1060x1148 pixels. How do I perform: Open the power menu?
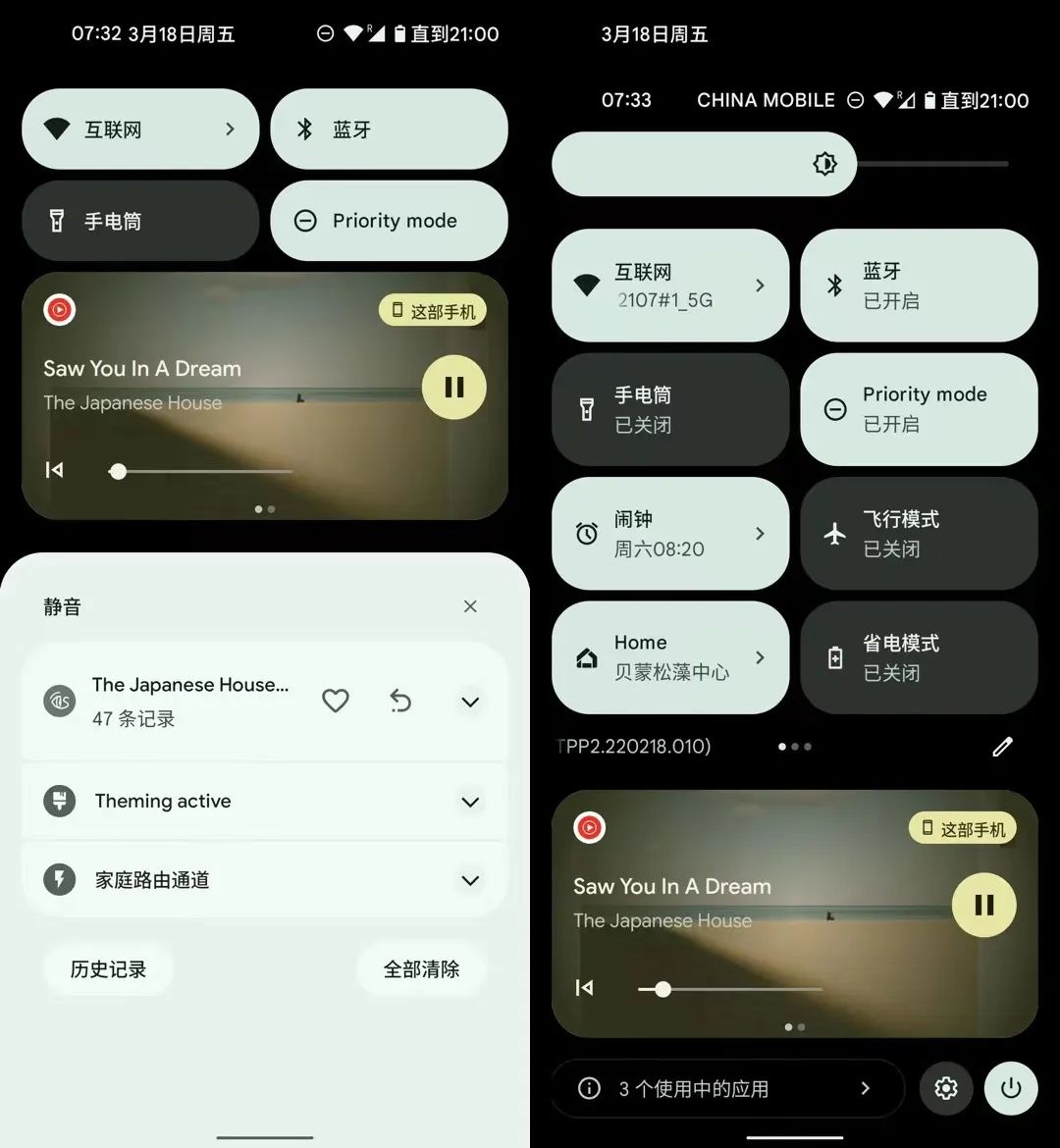coord(1011,1088)
